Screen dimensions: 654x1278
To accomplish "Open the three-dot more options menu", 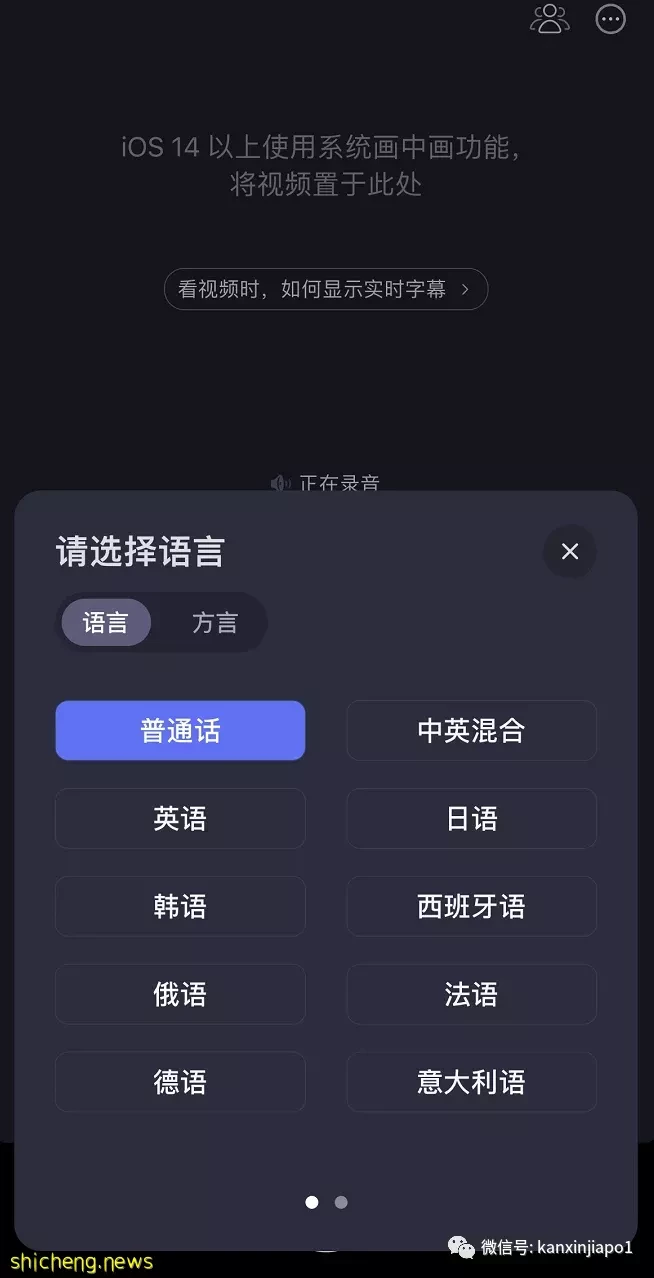I will [610, 18].
